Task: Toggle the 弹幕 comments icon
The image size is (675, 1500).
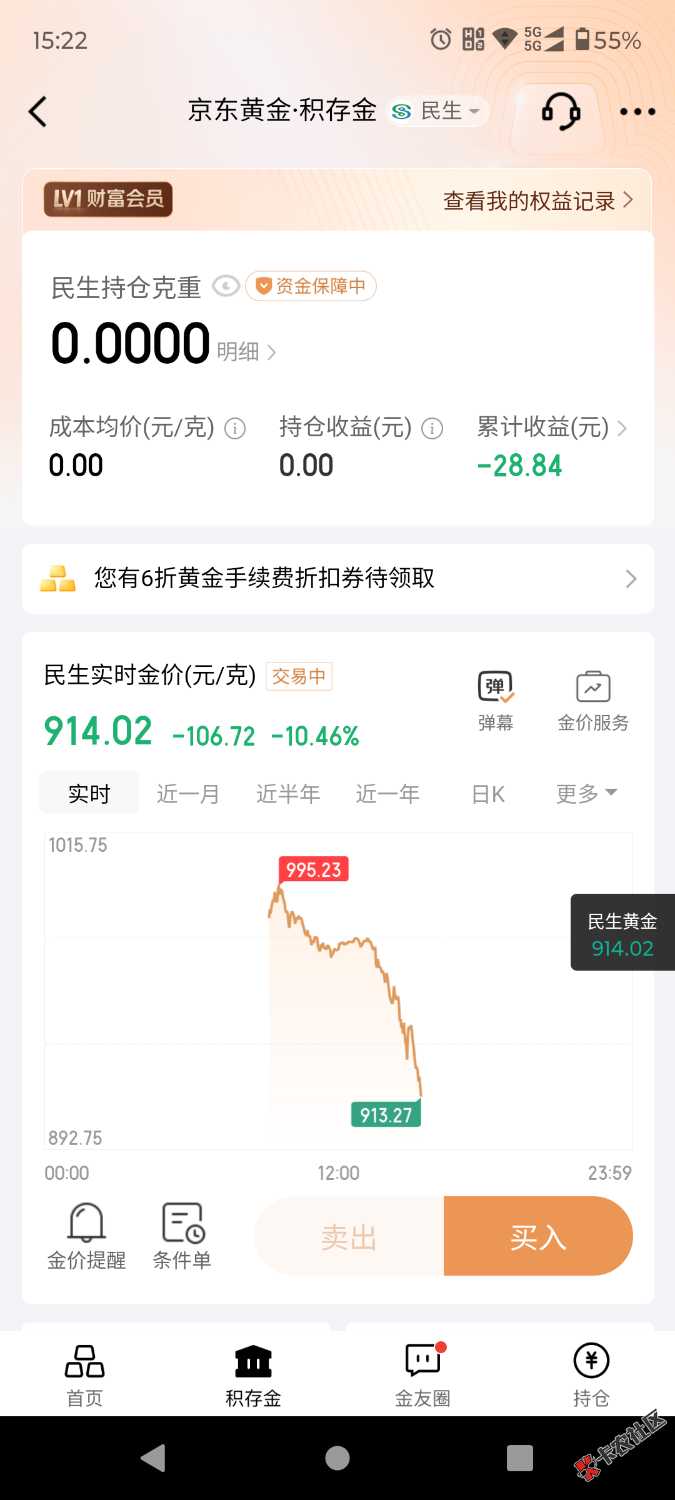Action: pos(495,700)
